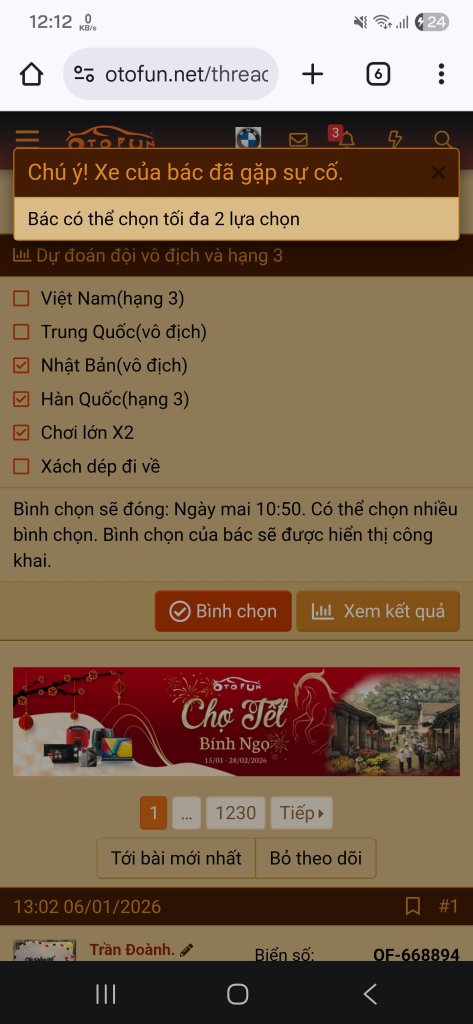
Task: Select the Trung Quốc(vô địch) checkbox
Action: (22, 332)
